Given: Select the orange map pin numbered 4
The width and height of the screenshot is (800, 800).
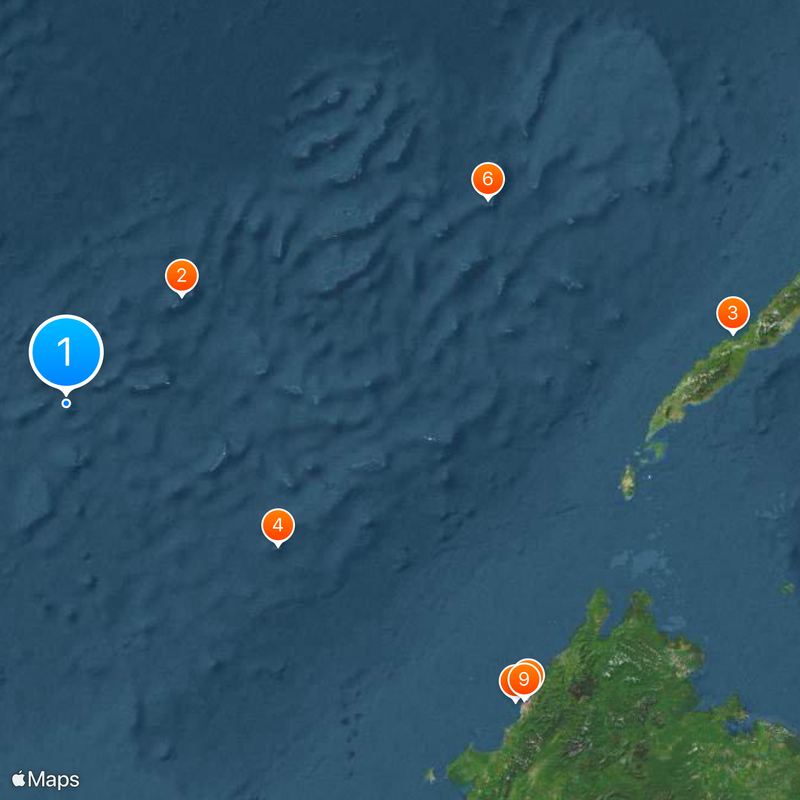Looking at the screenshot, I should pyautogui.click(x=278, y=524).
